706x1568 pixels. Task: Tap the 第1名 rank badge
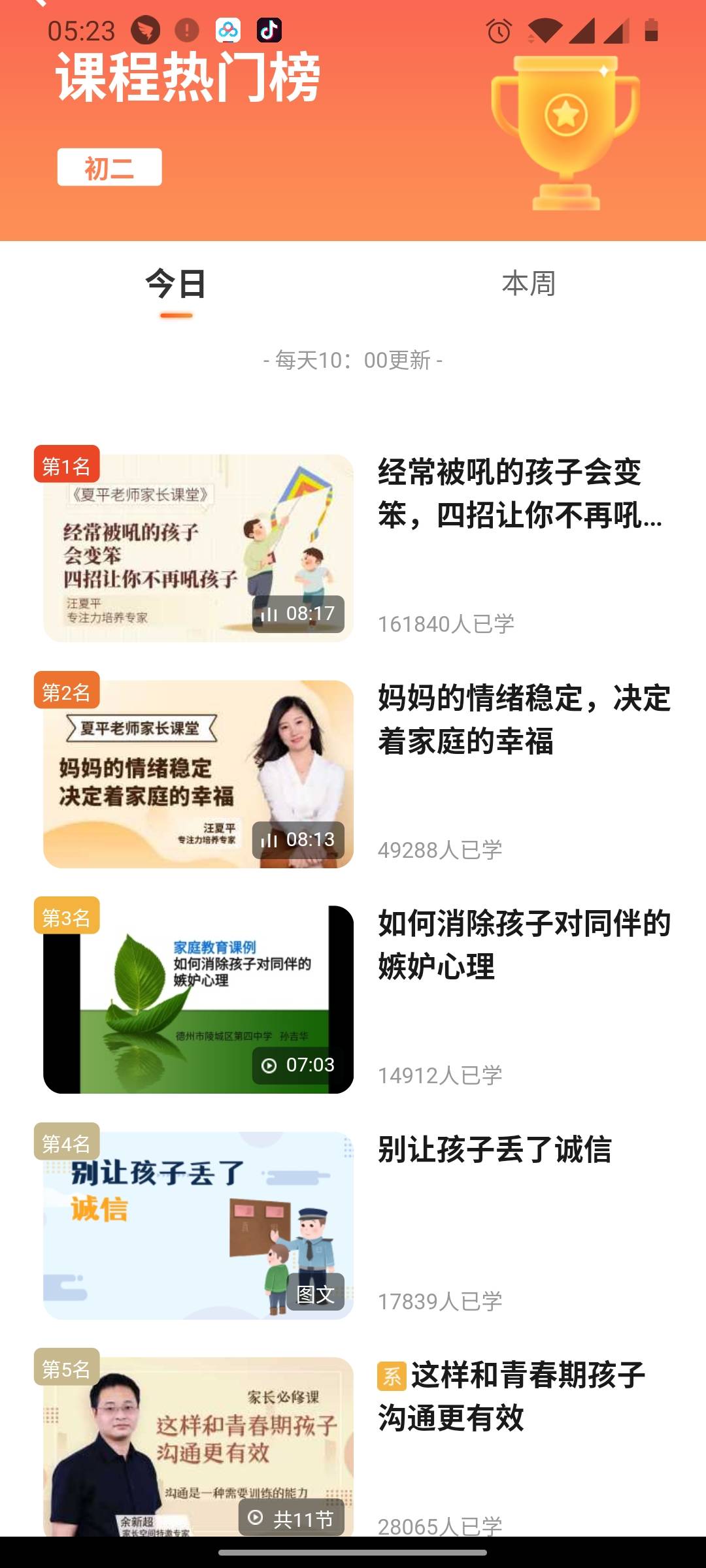click(x=69, y=464)
